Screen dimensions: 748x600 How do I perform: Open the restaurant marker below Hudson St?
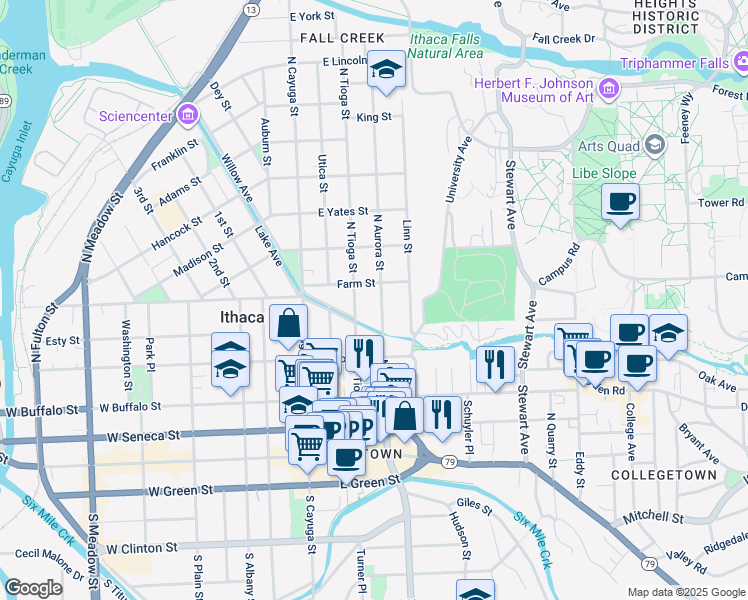474,592
